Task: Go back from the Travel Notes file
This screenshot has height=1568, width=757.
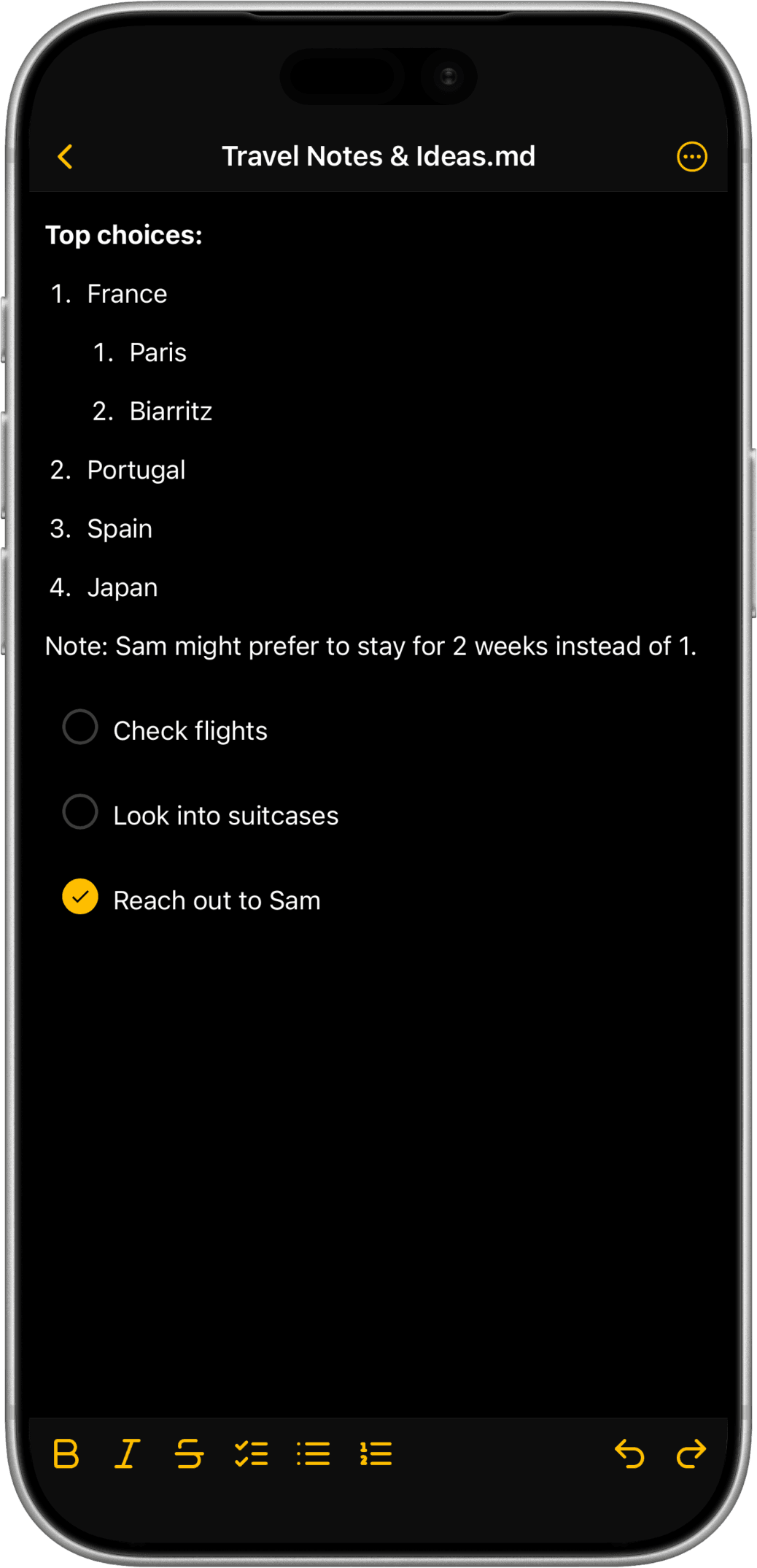Action: point(65,157)
